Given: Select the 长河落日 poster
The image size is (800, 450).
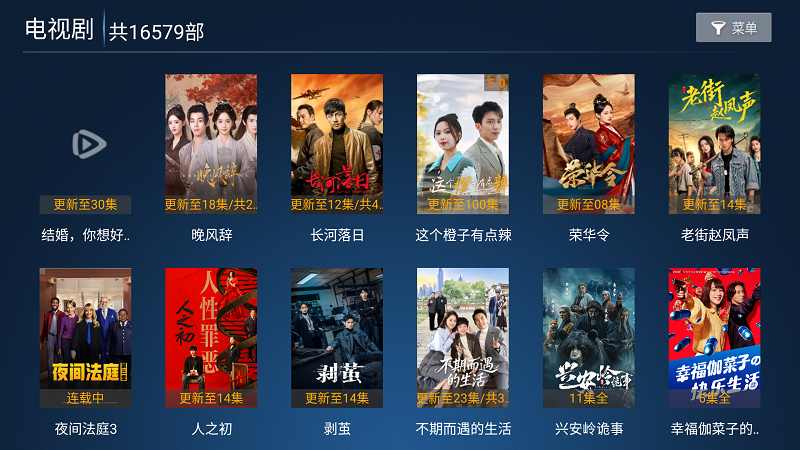Looking at the screenshot, I should 337,145.
